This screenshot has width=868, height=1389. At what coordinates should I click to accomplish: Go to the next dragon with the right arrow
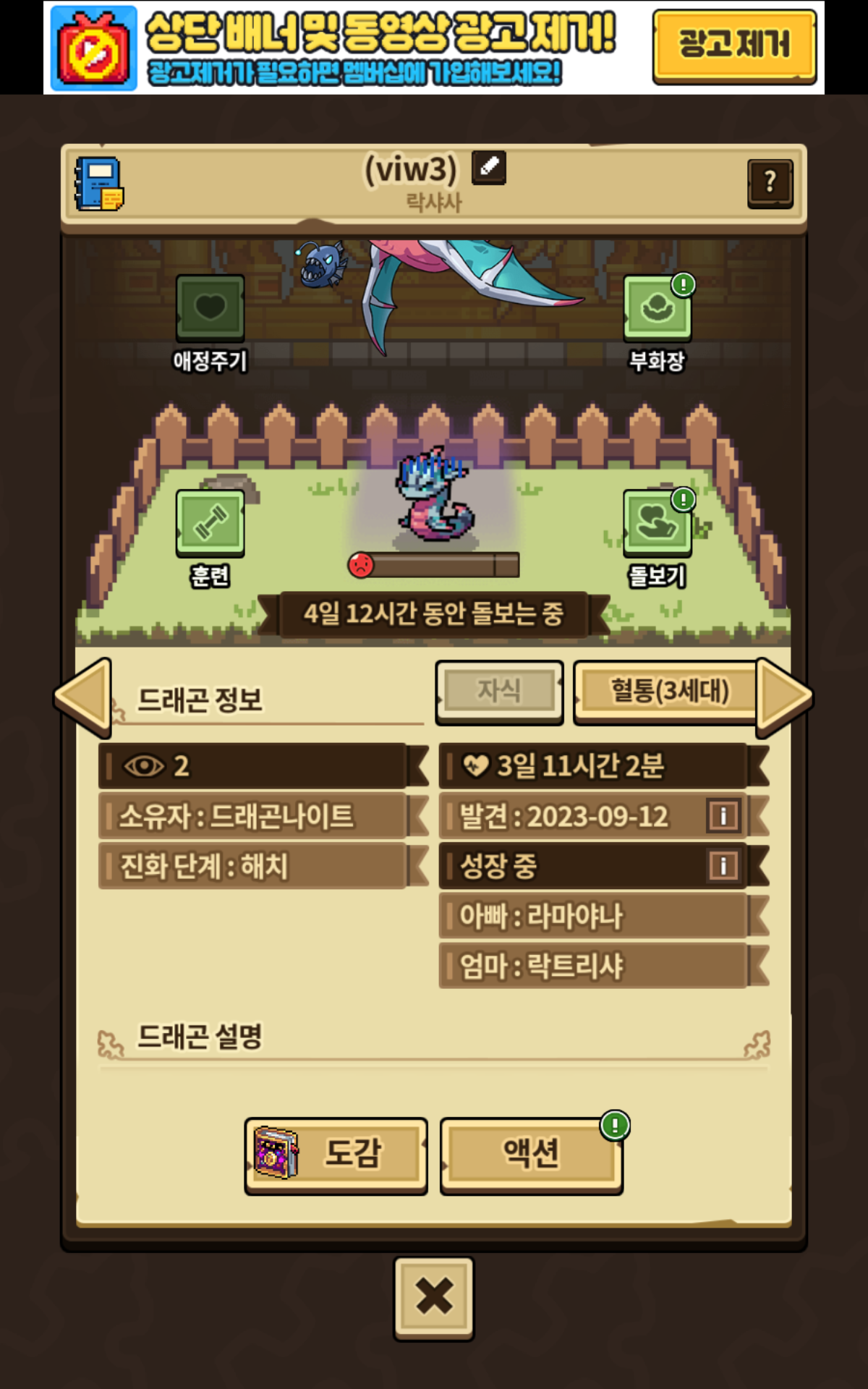pos(785,697)
